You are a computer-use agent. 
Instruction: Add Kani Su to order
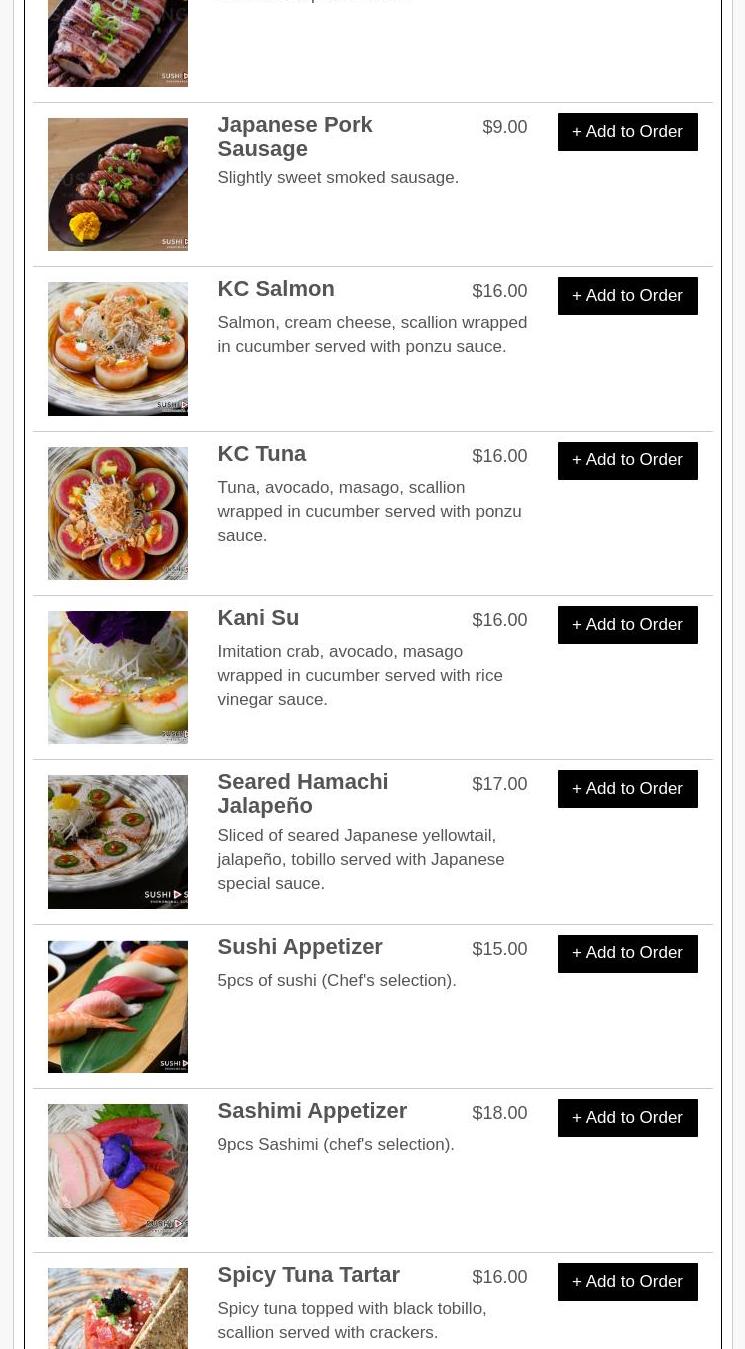[x=627, y=625]
